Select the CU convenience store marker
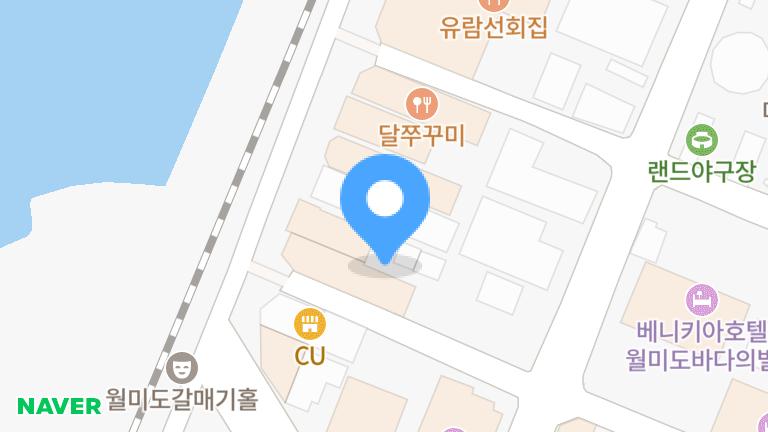 tap(310, 324)
